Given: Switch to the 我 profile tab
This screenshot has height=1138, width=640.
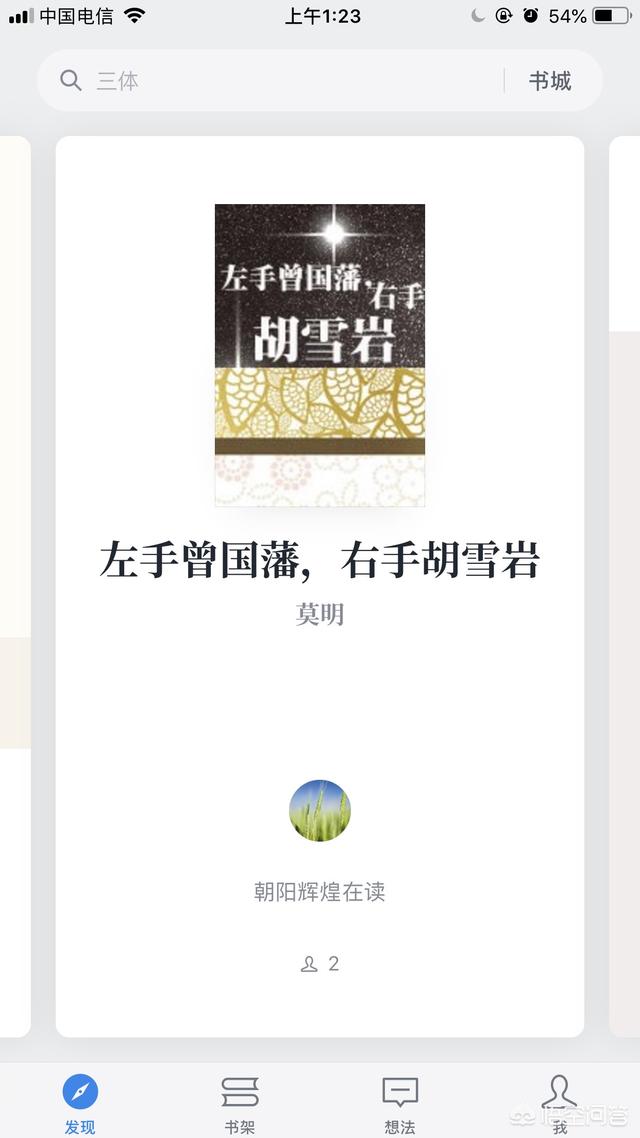Looking at the screenshot, I should (x=559, y=1103).
